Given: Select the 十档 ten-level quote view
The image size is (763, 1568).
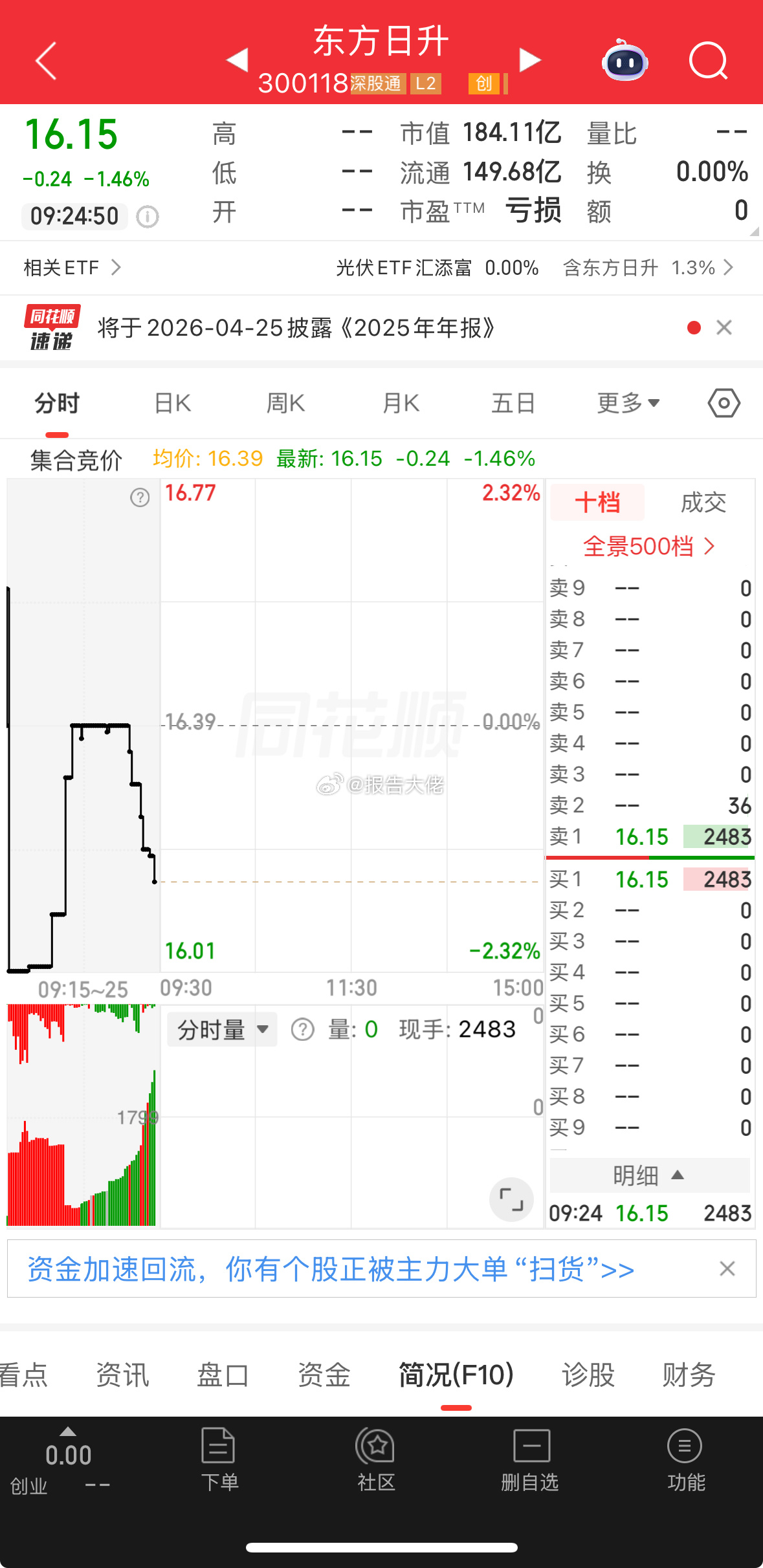Looking at the screenshot, I should [x=596, y=502].
